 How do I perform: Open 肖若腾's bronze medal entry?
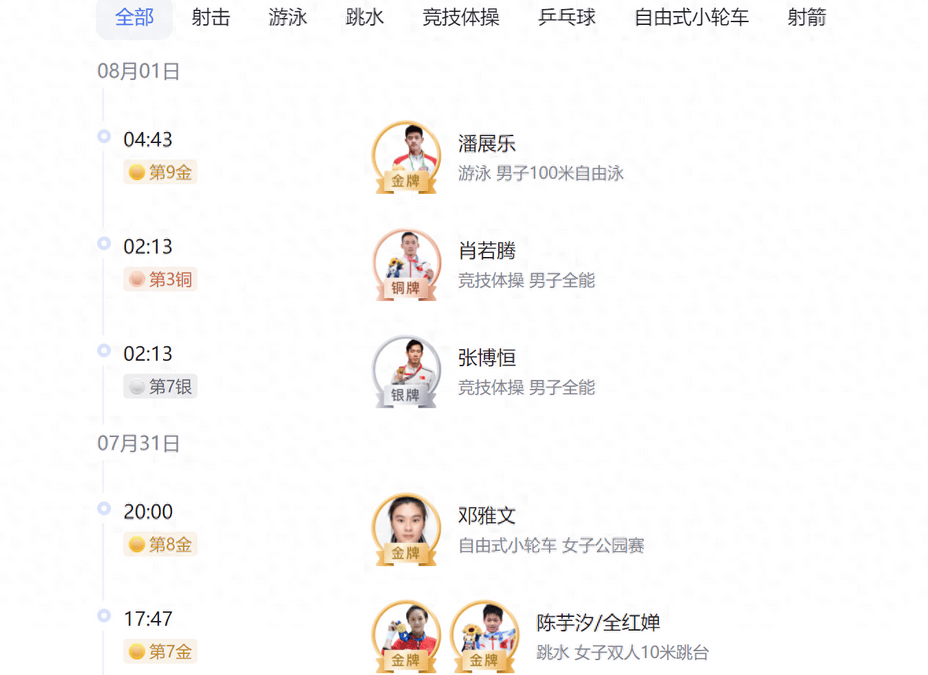pos(487,251)
